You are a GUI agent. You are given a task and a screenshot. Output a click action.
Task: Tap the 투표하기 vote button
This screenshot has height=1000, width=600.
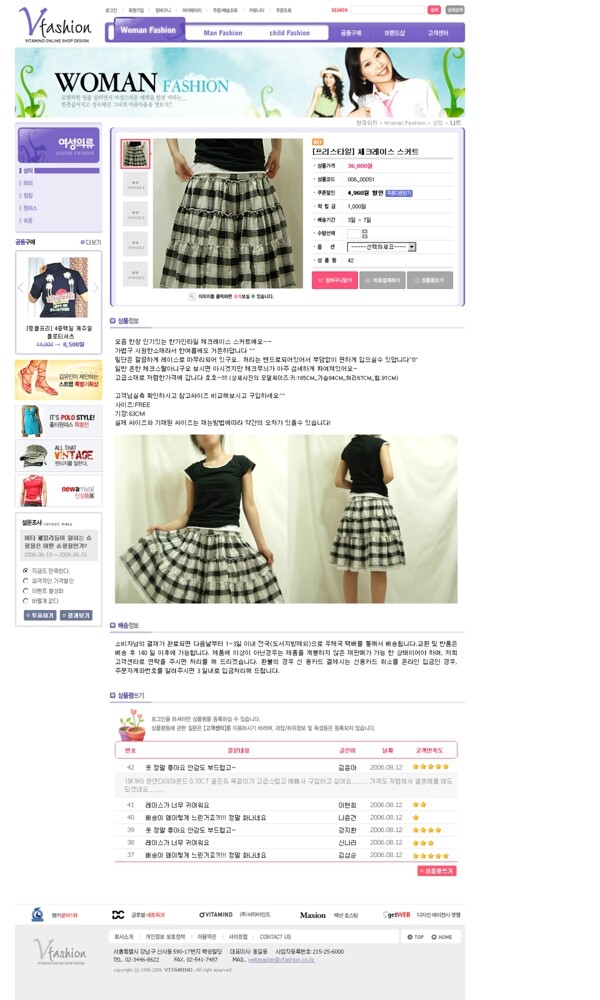(38, 615)
